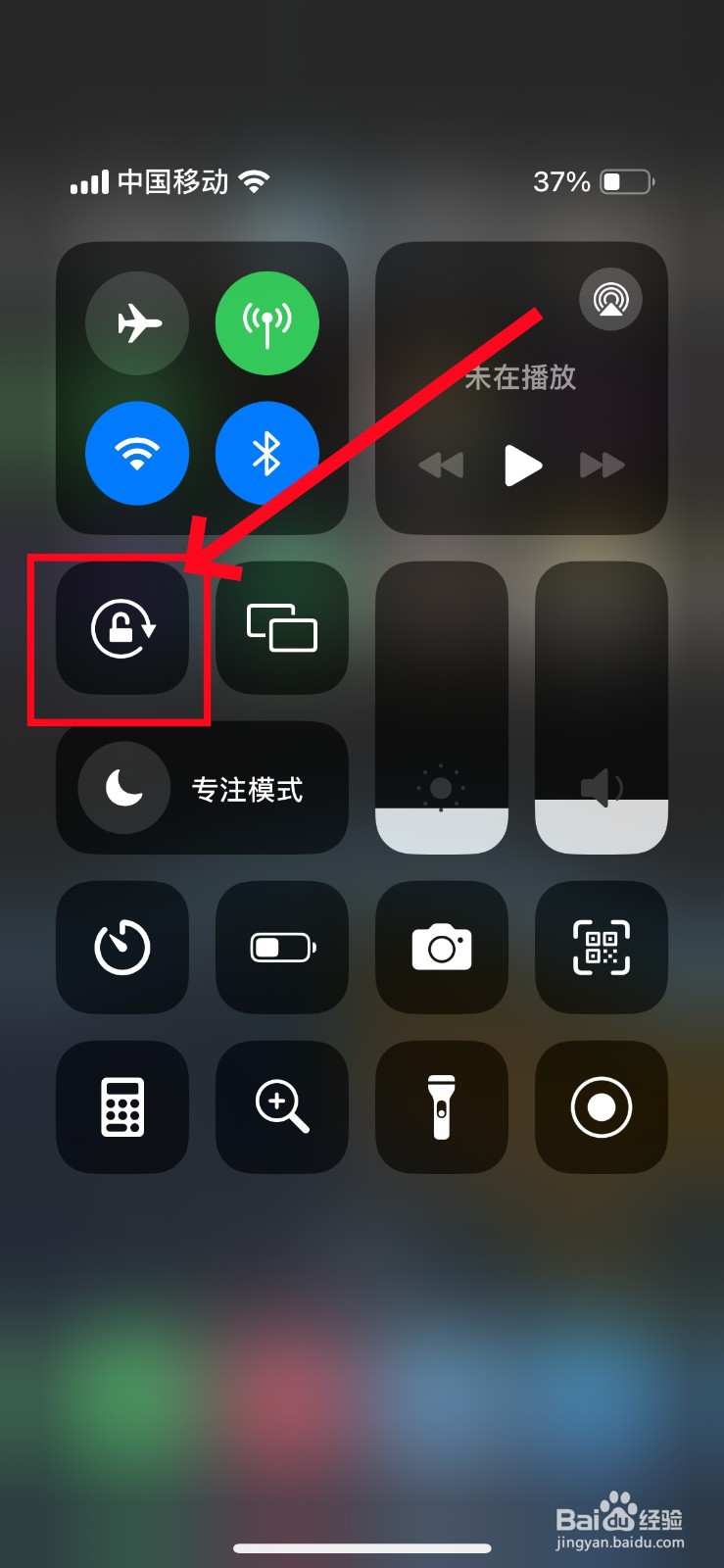Launch the Calculator app
The width and height of the screenshot is (724, 1568).
coord(121,1107)
